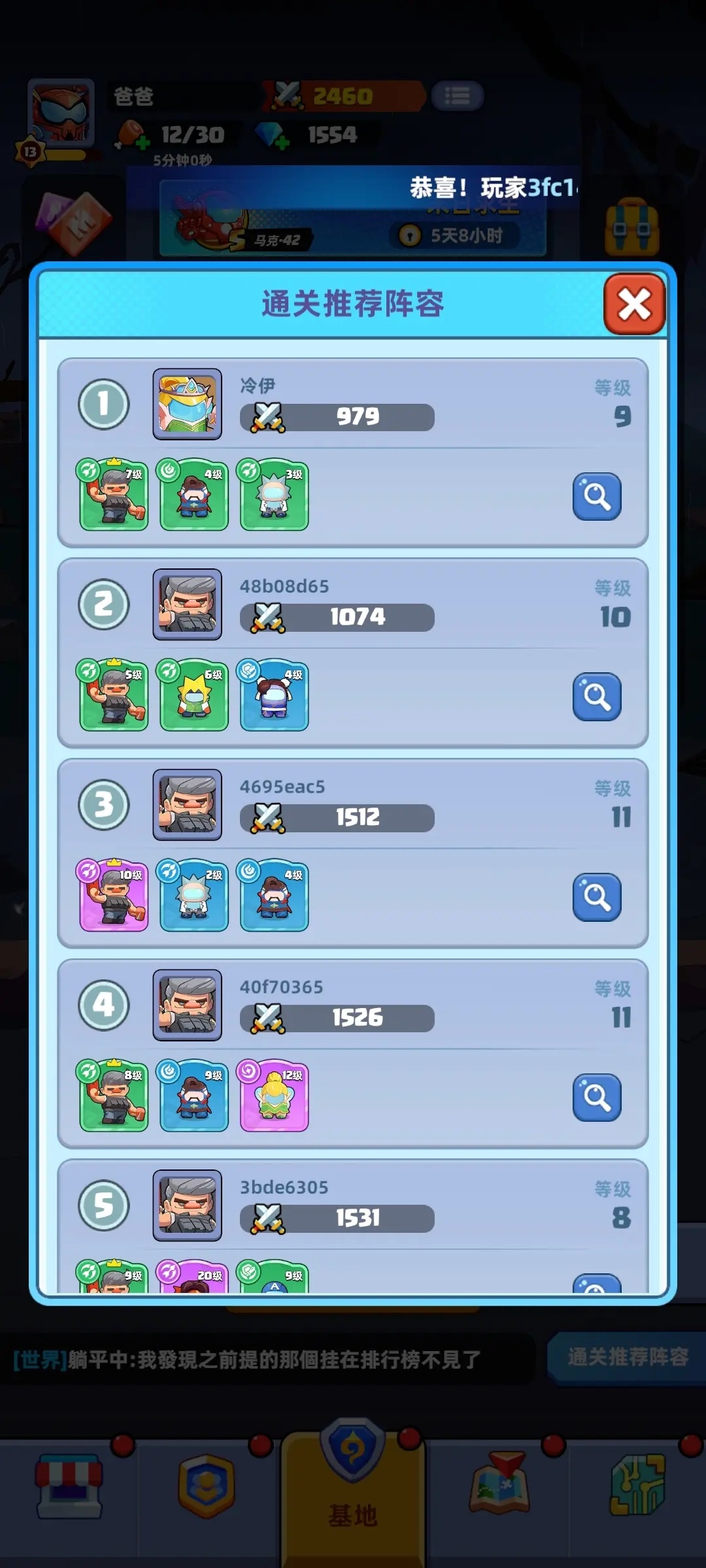Open the avatar of player 3bde6305

188,1205
